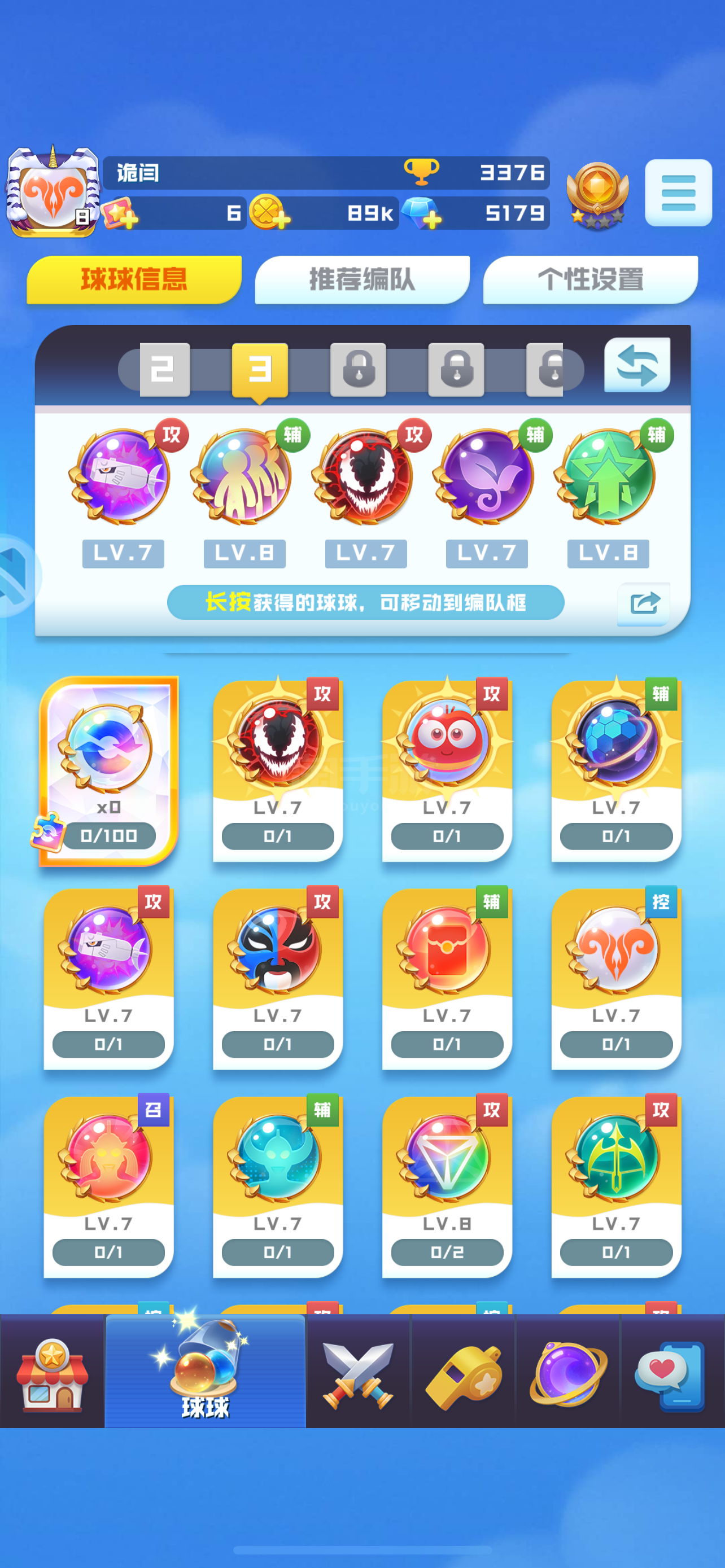Switch to the 个性设置 tab

click(x=590, y=279)
